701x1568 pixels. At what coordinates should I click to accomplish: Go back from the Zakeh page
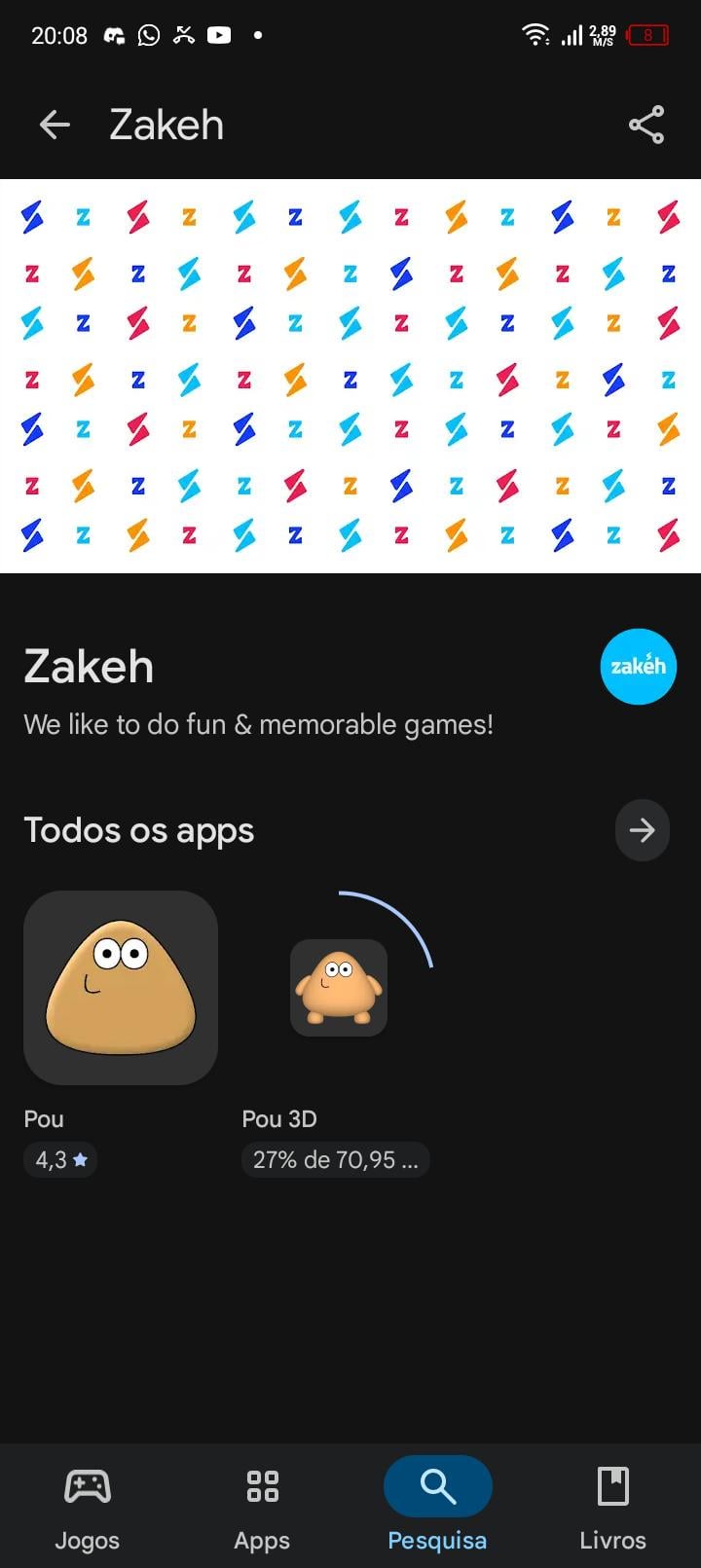click(x=55, y=125)
